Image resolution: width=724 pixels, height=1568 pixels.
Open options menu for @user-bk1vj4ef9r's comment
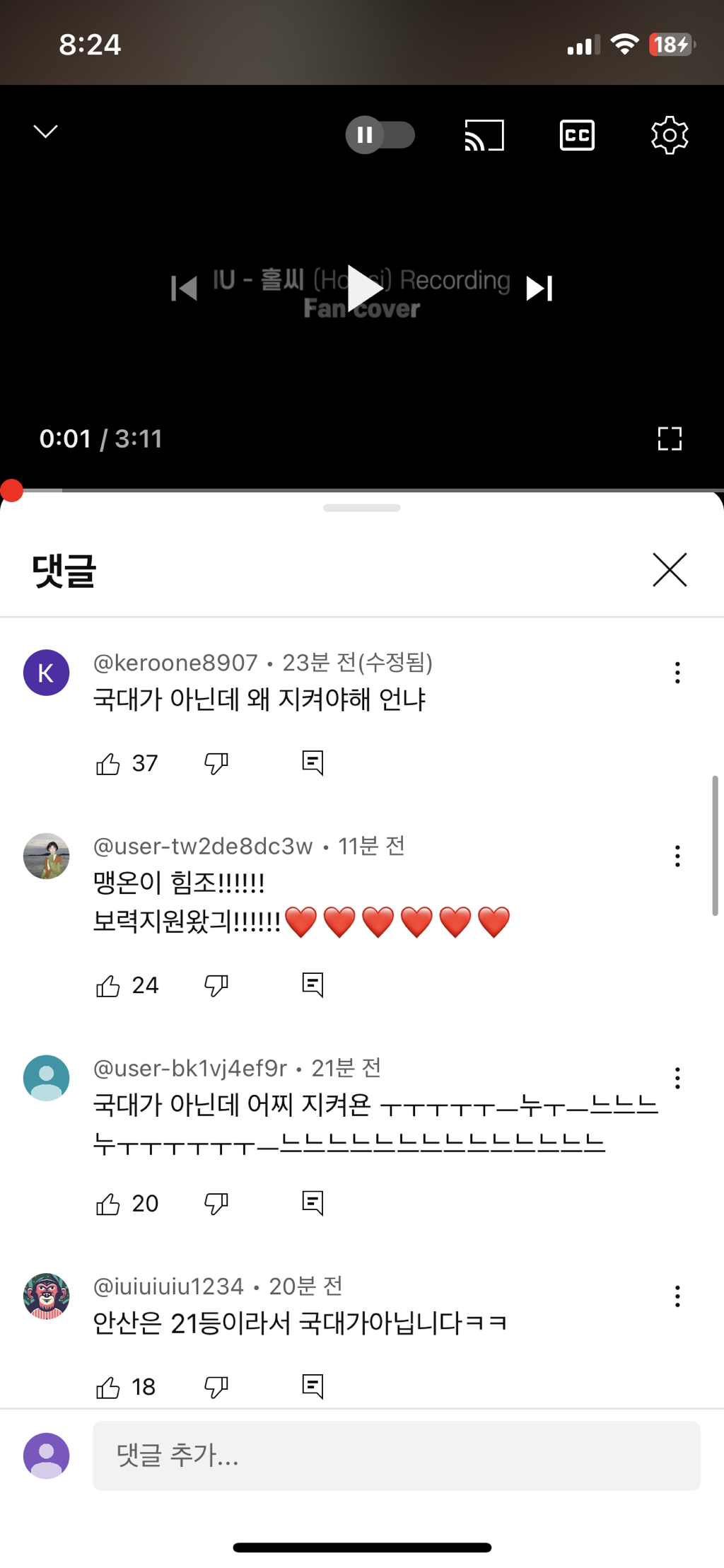677,1078
